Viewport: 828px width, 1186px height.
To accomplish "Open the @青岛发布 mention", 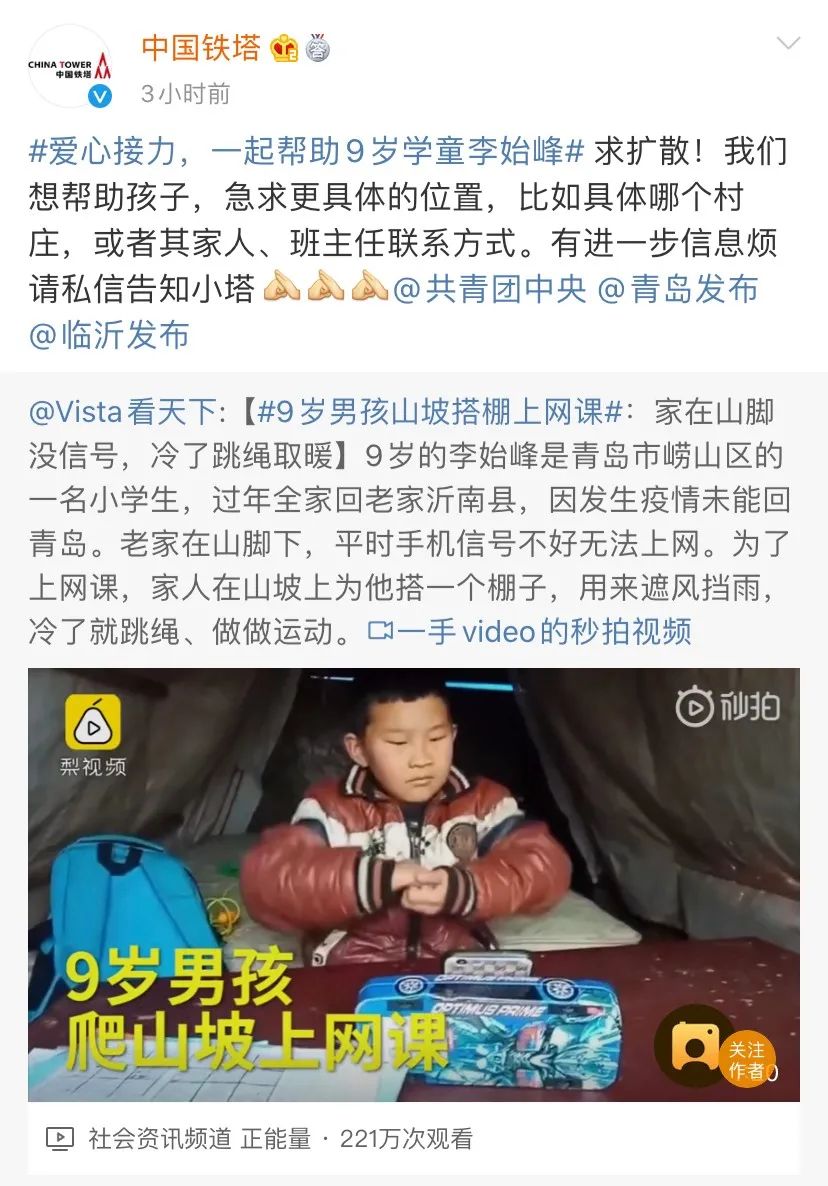I will pos(678,289).
